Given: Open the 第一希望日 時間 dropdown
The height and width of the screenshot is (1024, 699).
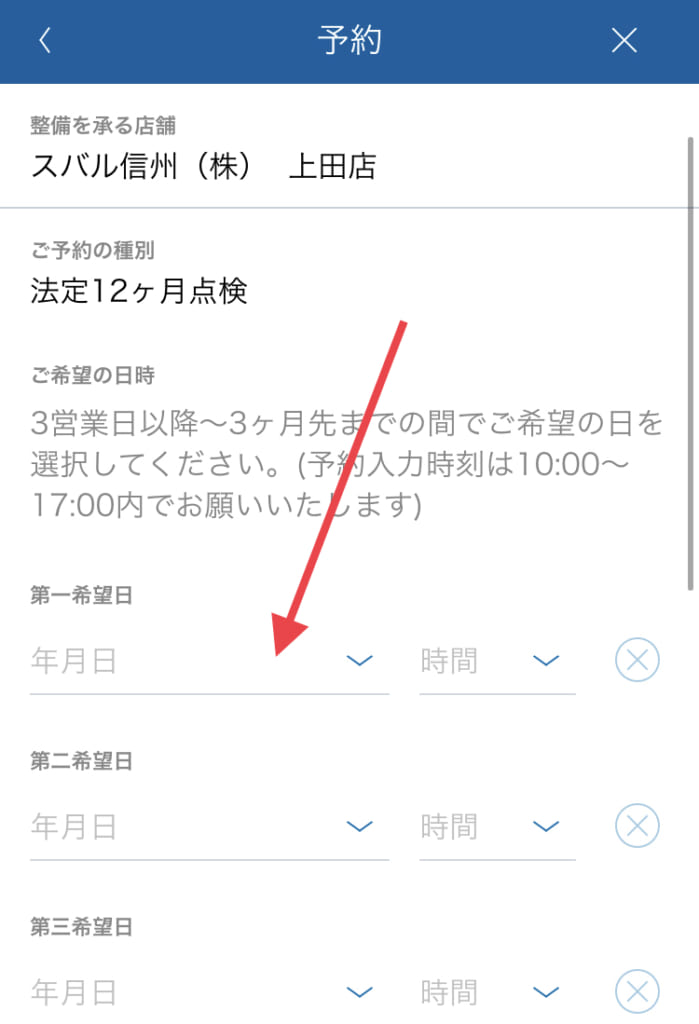Looking at the screenshot, I should pyautogui.click(x=497, y=661).
